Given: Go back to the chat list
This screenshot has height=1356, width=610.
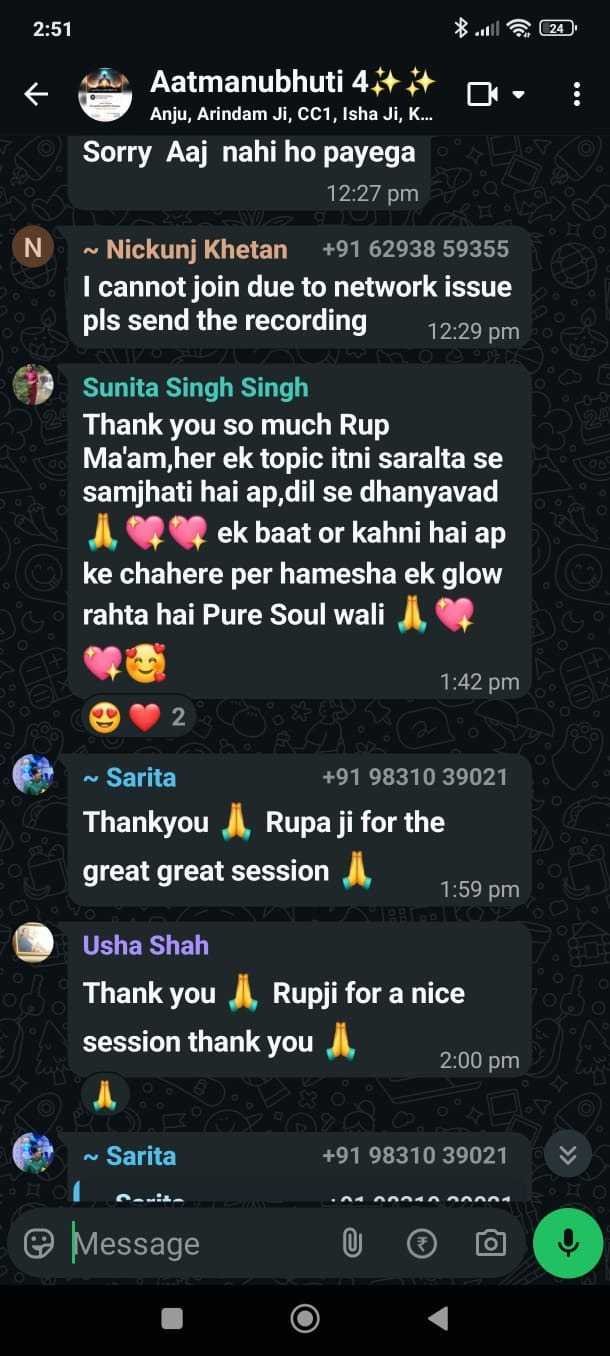Looking at the screenshot, I should (36, 94).
